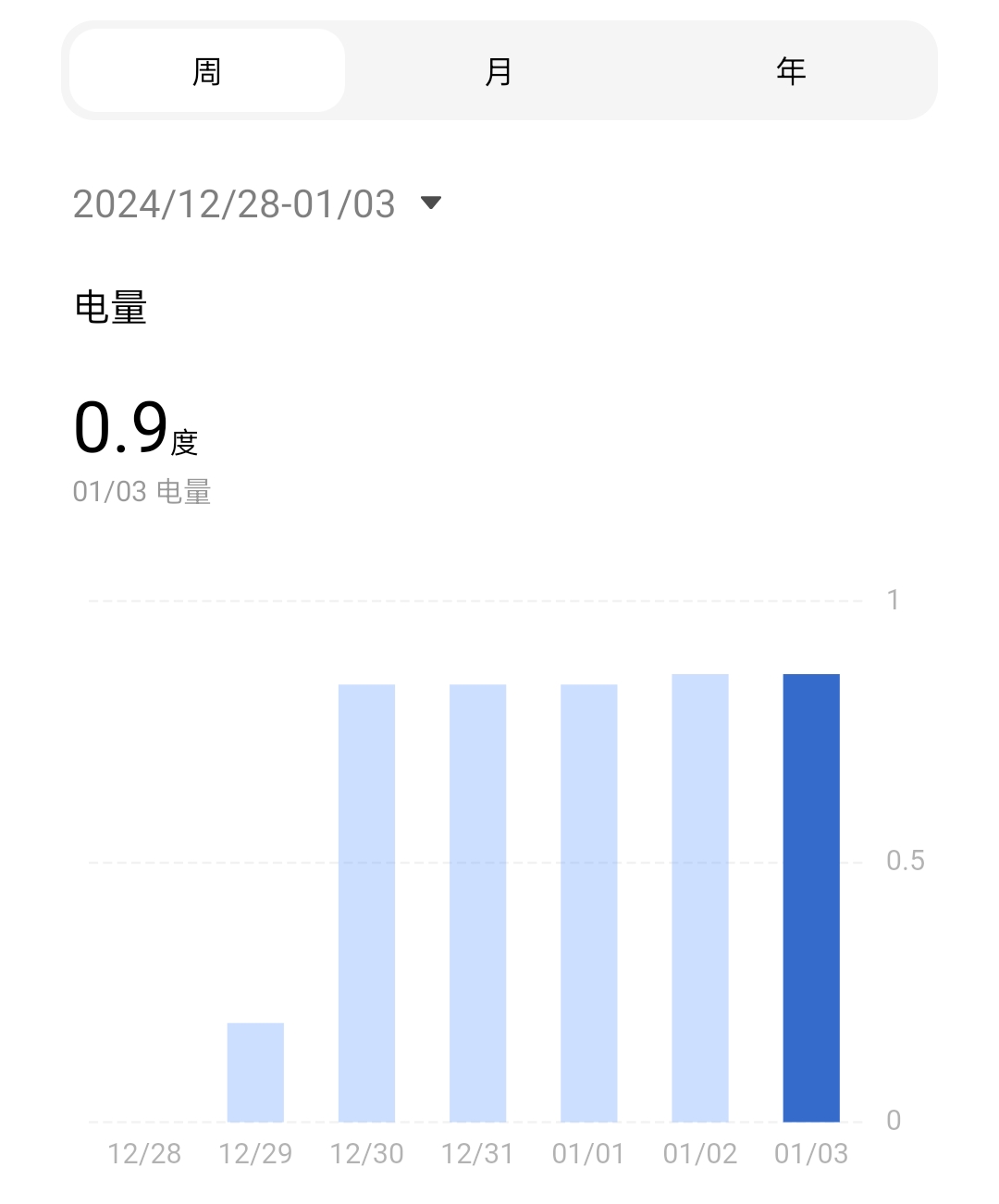Click the 12/28 axis label

pyautogui.click(x=145, y=1153)
